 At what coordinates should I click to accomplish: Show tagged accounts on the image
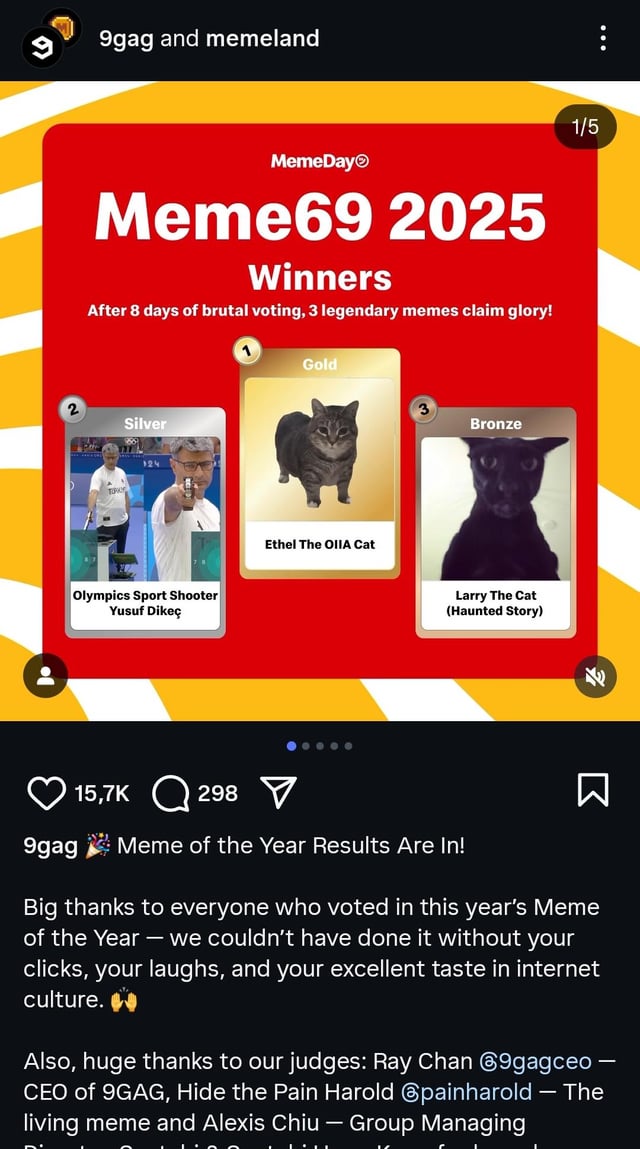[x=46, y=676]
